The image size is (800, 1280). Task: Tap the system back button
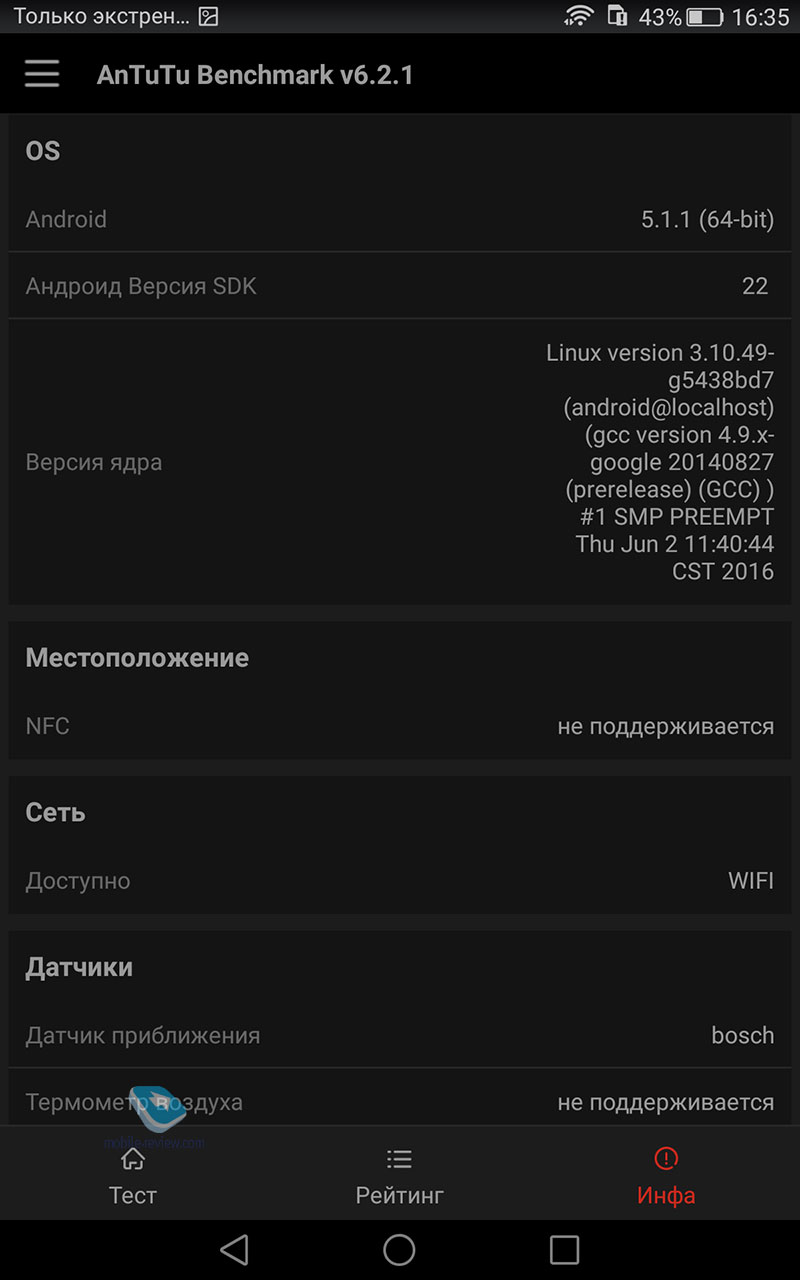[234, 1249]
